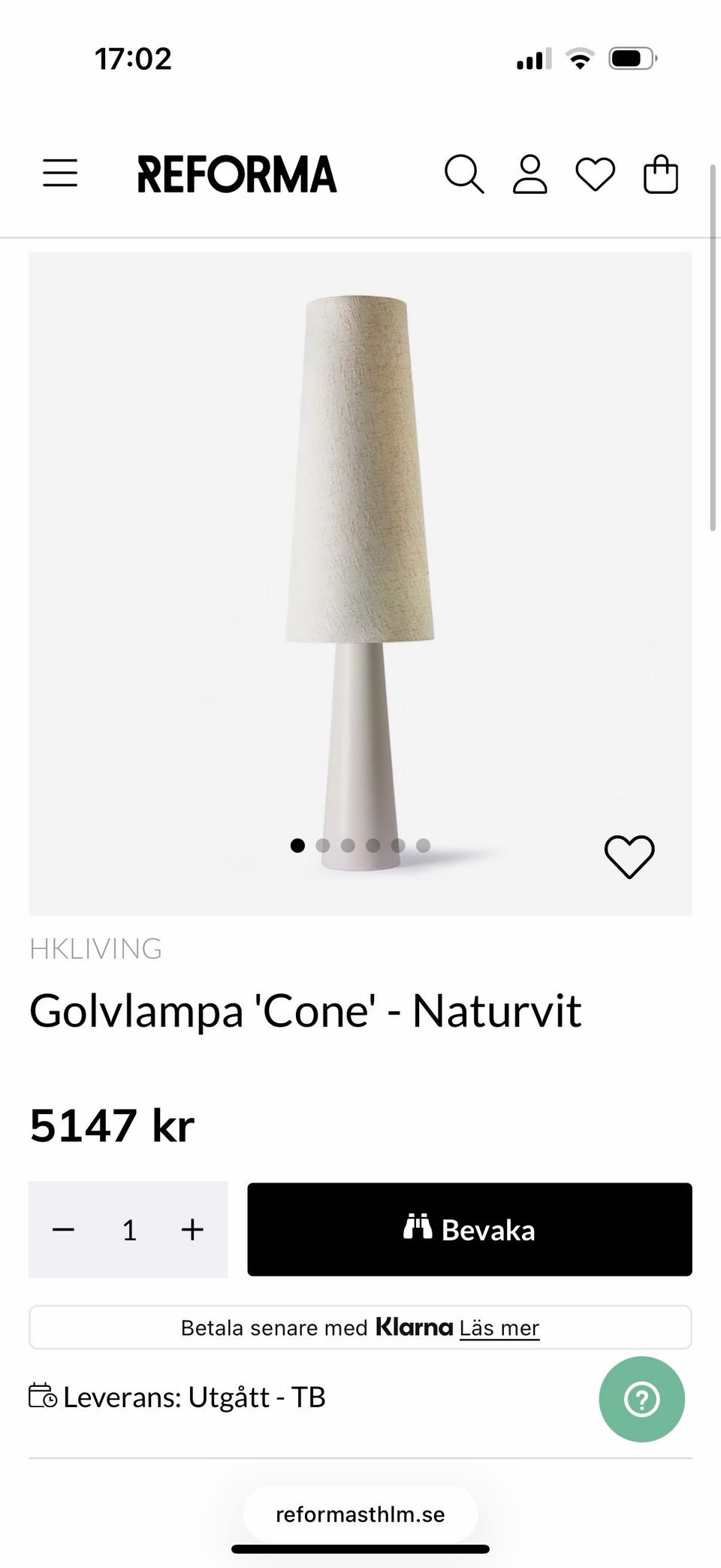Image resolution: width=721 pixels, height=1568 pixels.
Task: Open the search icon
Action: (465, 174)
